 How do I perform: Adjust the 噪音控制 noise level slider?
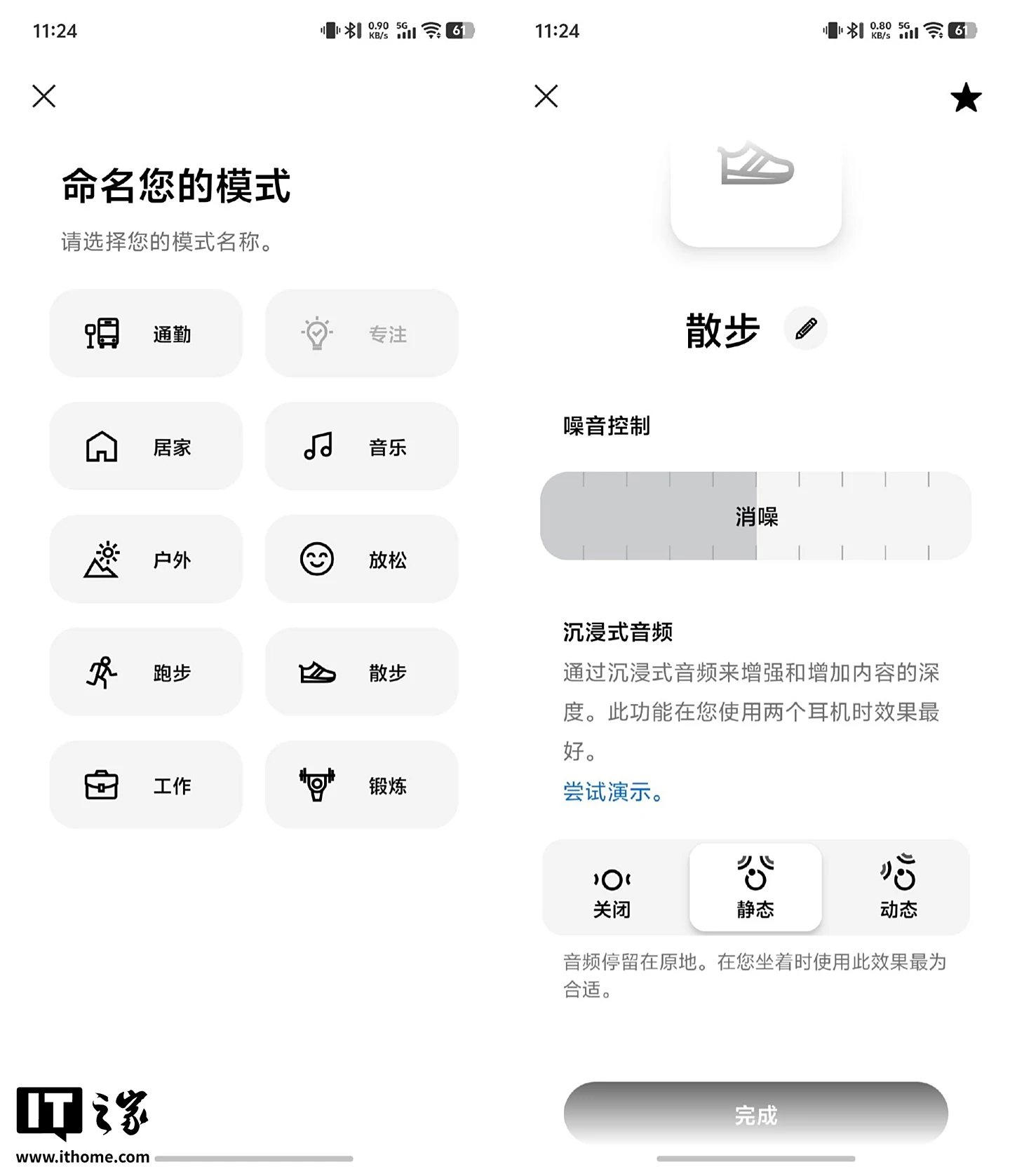756,516
